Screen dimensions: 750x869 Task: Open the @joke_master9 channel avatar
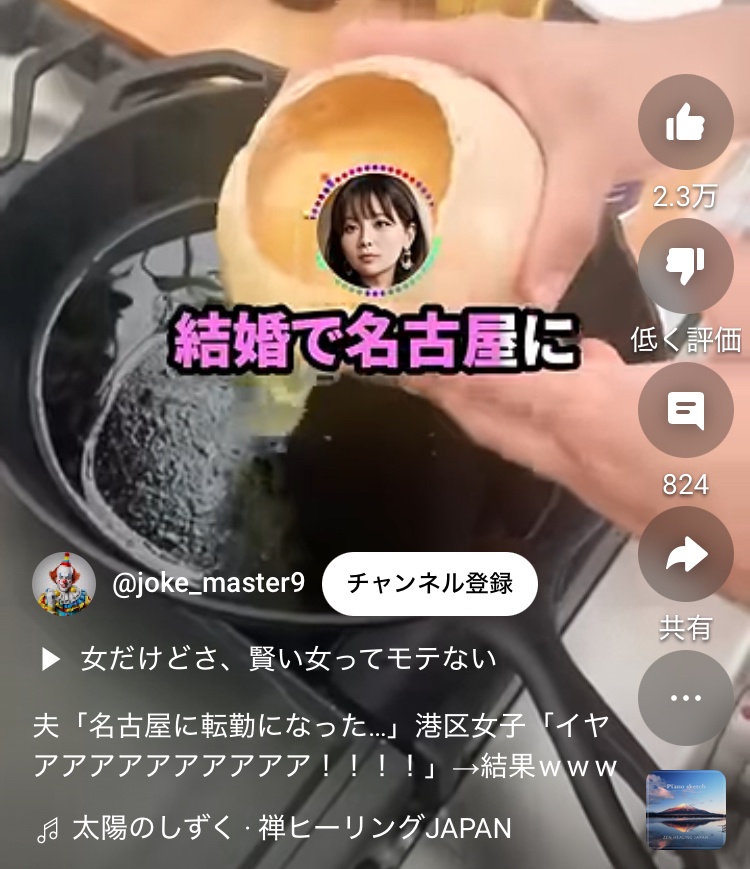pyautogui.click(x=64, y=584)
